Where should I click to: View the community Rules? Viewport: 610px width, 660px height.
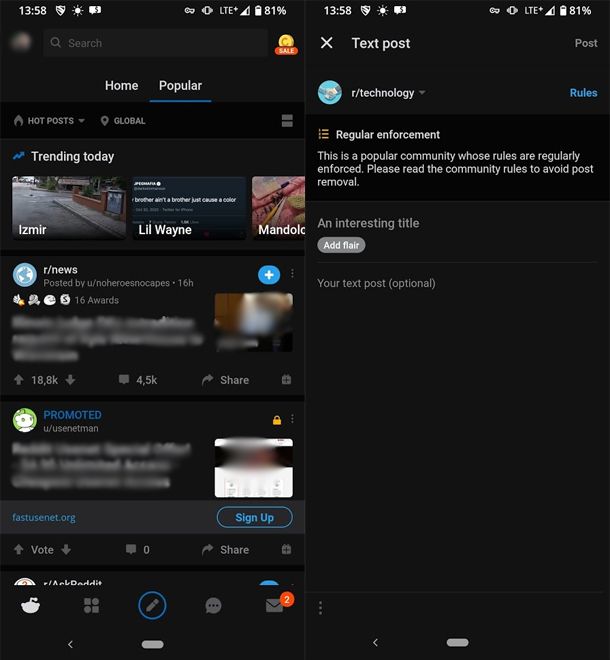[x=583, y=93]
